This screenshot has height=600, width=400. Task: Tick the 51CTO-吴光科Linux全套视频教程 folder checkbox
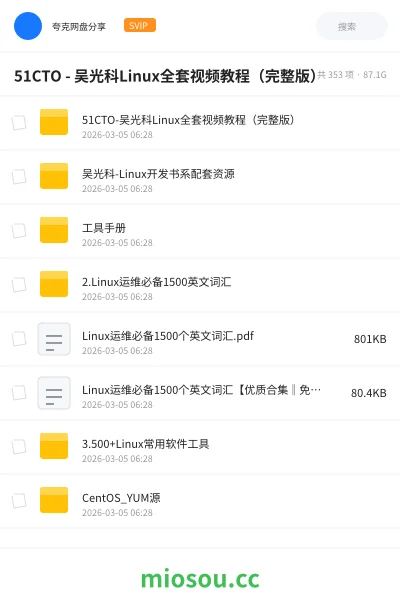[19, 123]
